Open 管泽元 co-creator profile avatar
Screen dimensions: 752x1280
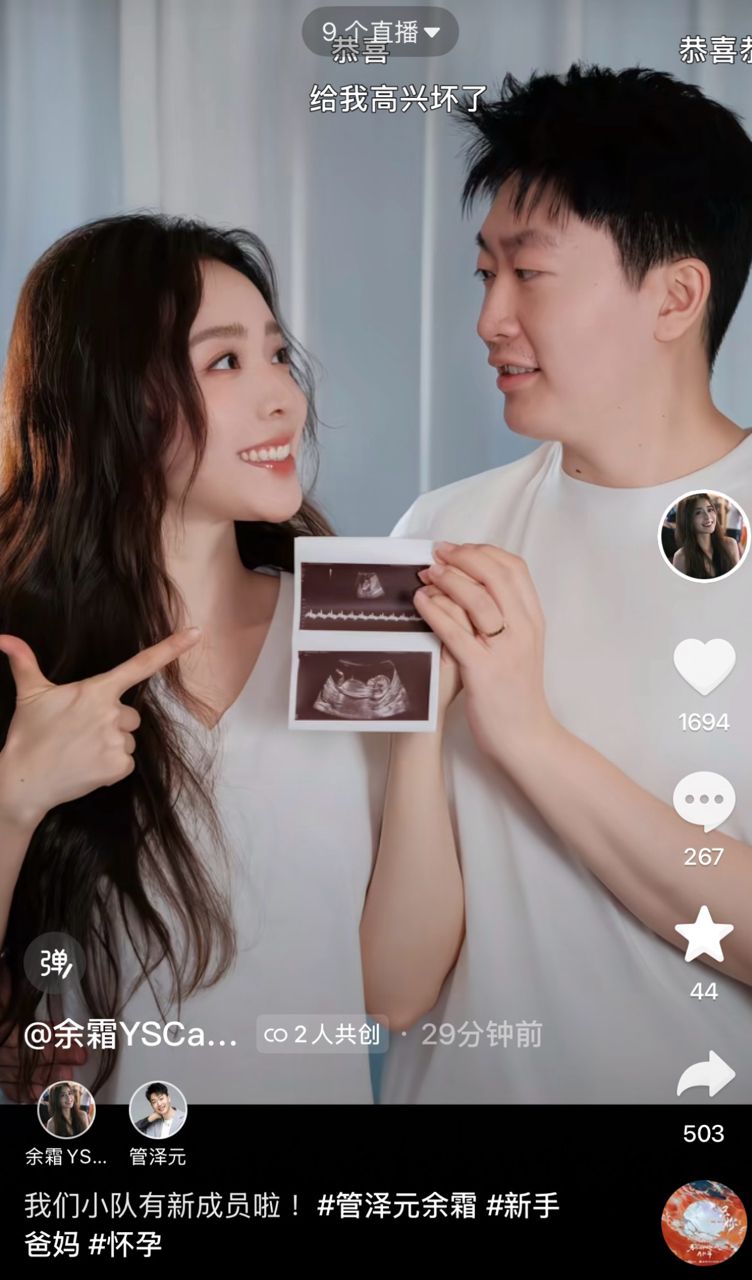[158, 1110]
